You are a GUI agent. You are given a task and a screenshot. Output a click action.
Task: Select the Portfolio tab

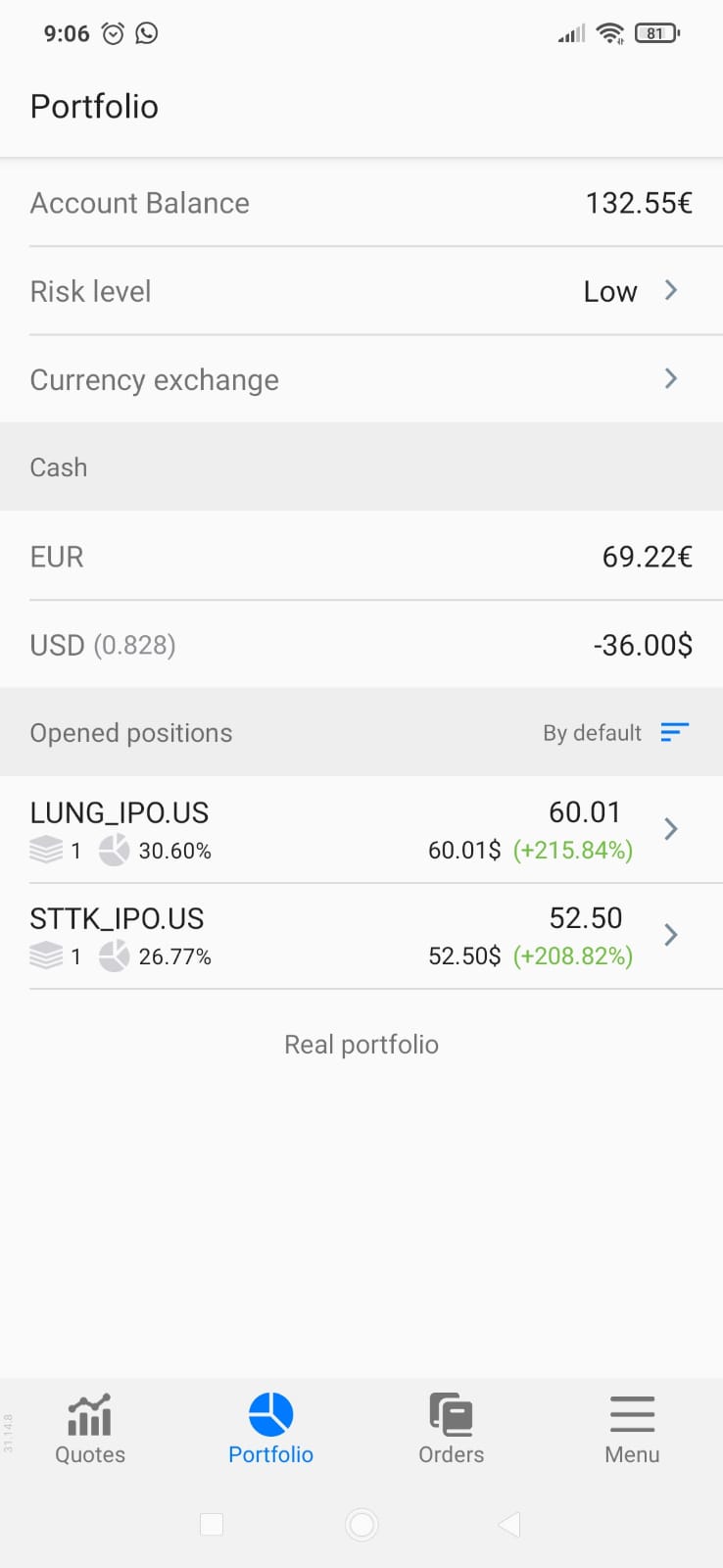pos(270,1429)
